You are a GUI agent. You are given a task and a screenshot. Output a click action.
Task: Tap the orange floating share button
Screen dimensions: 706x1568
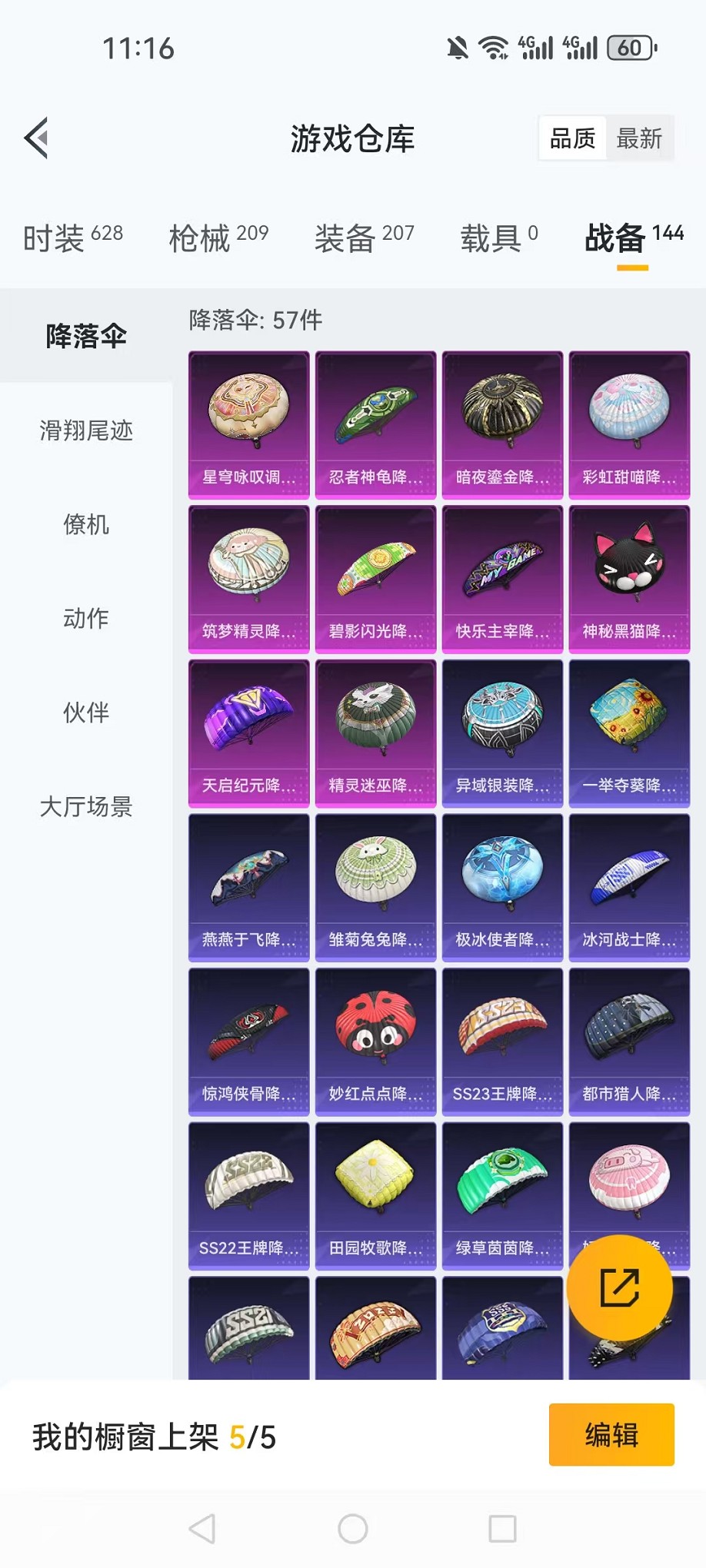pos(620,1288)
